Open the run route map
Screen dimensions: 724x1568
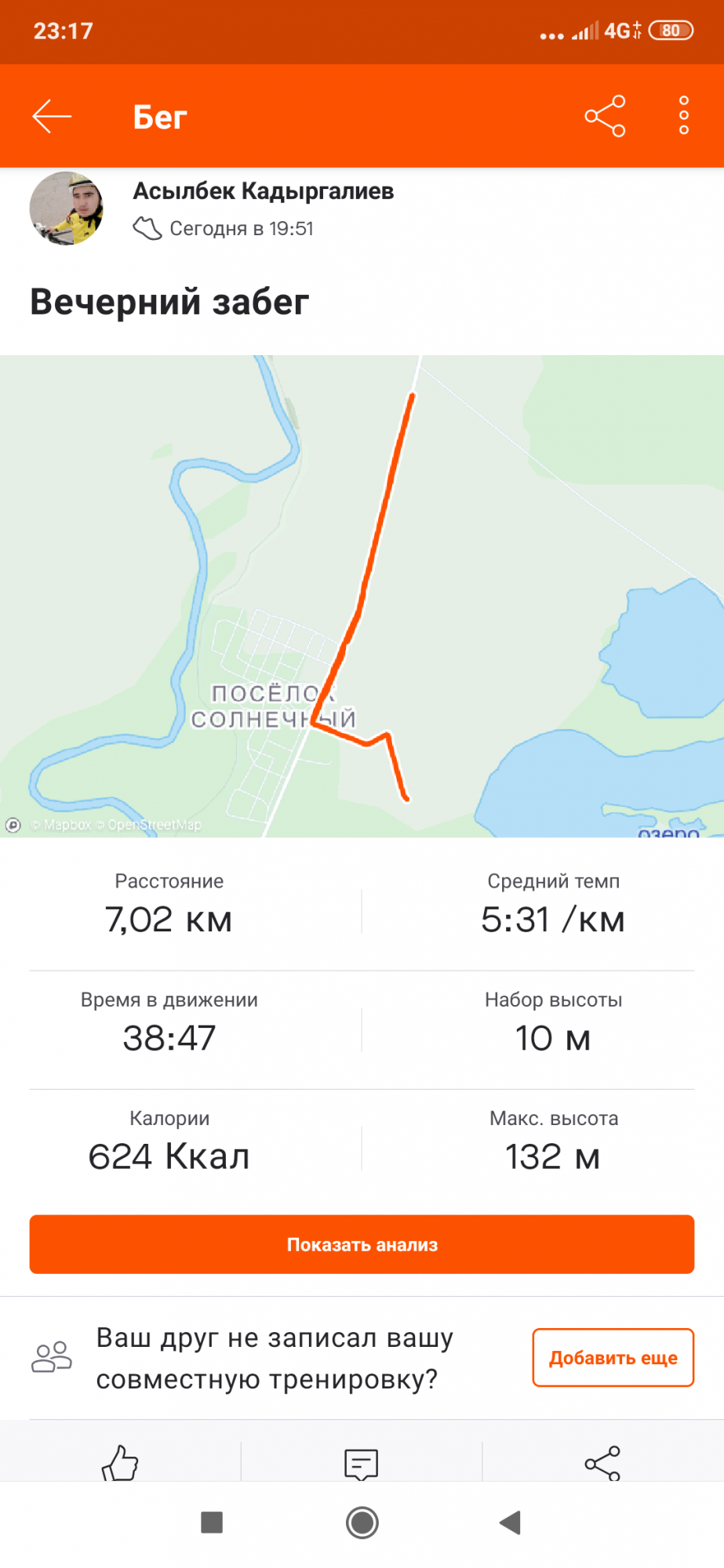362,596
